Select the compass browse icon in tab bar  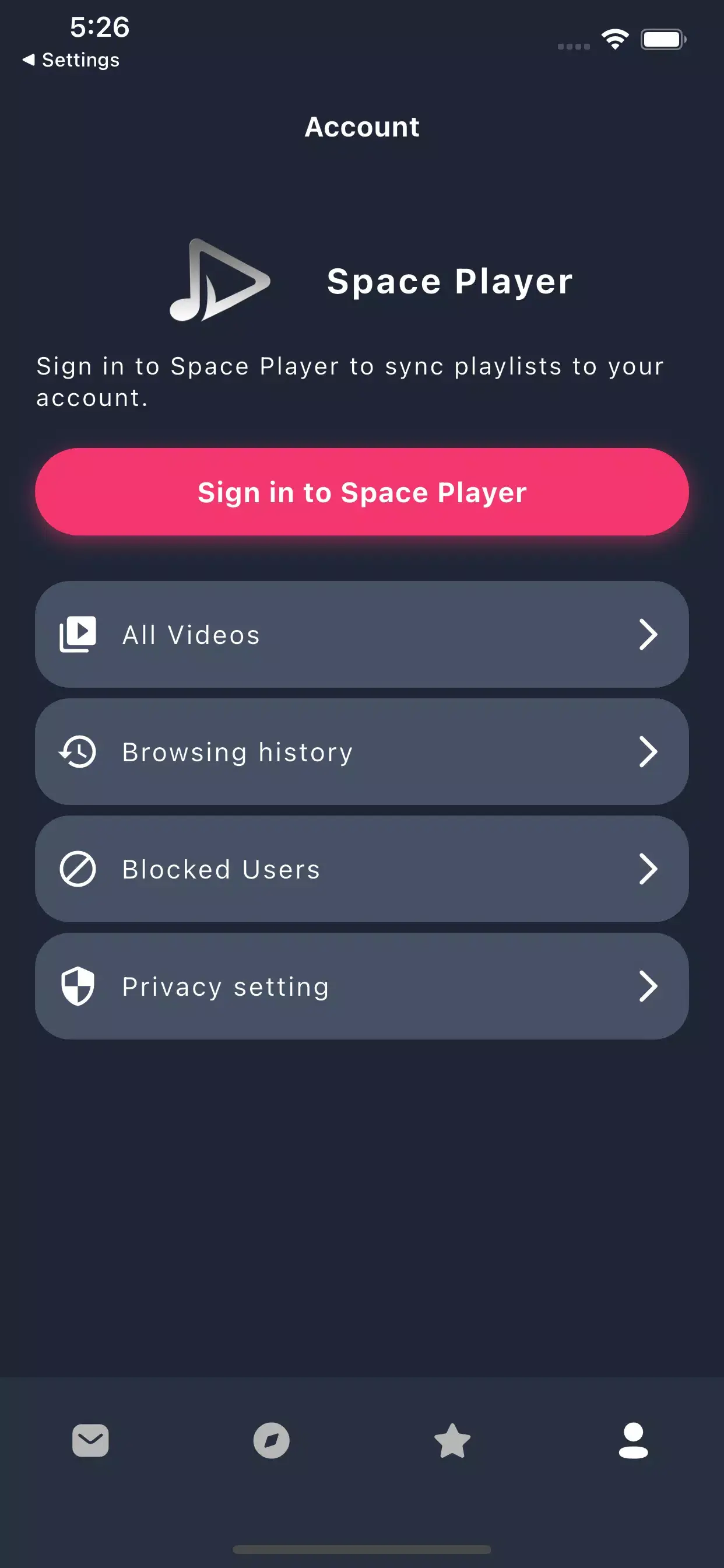271,1443
